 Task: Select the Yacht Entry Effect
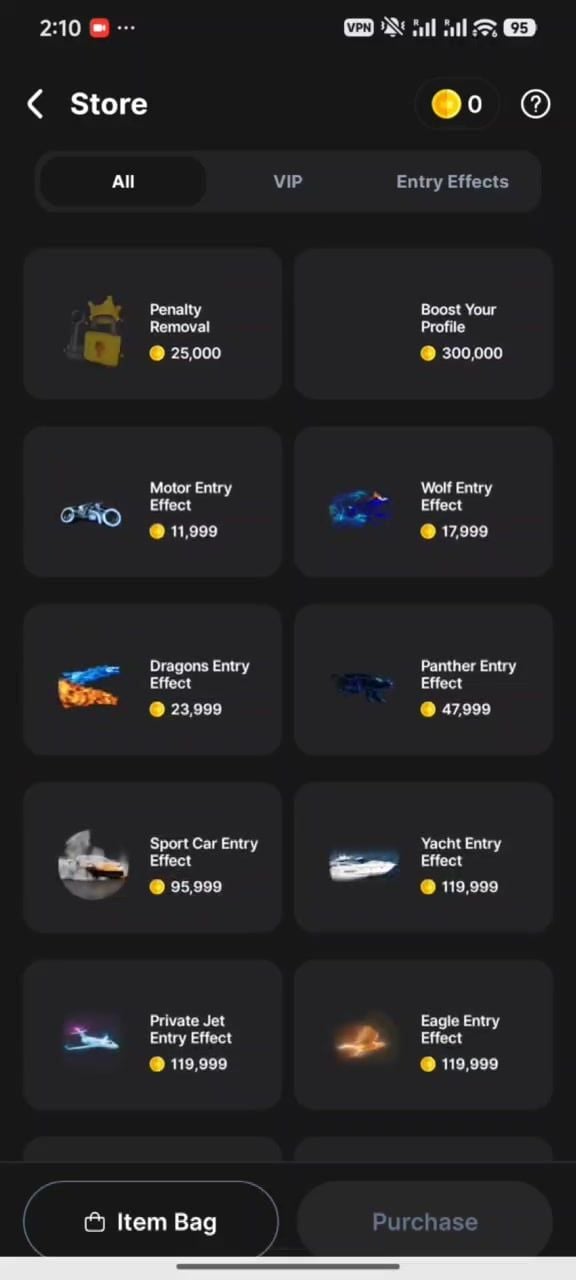coord(423,857)
